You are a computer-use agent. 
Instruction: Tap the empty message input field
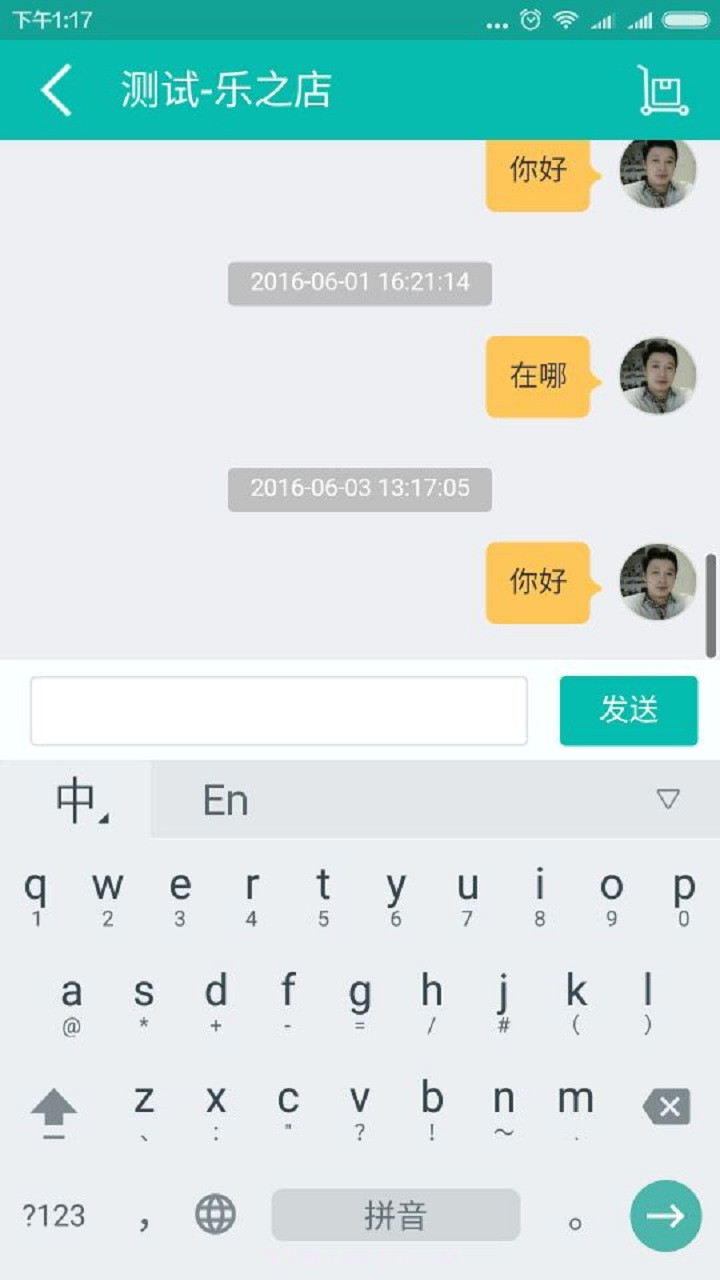(x=278, y=710)
